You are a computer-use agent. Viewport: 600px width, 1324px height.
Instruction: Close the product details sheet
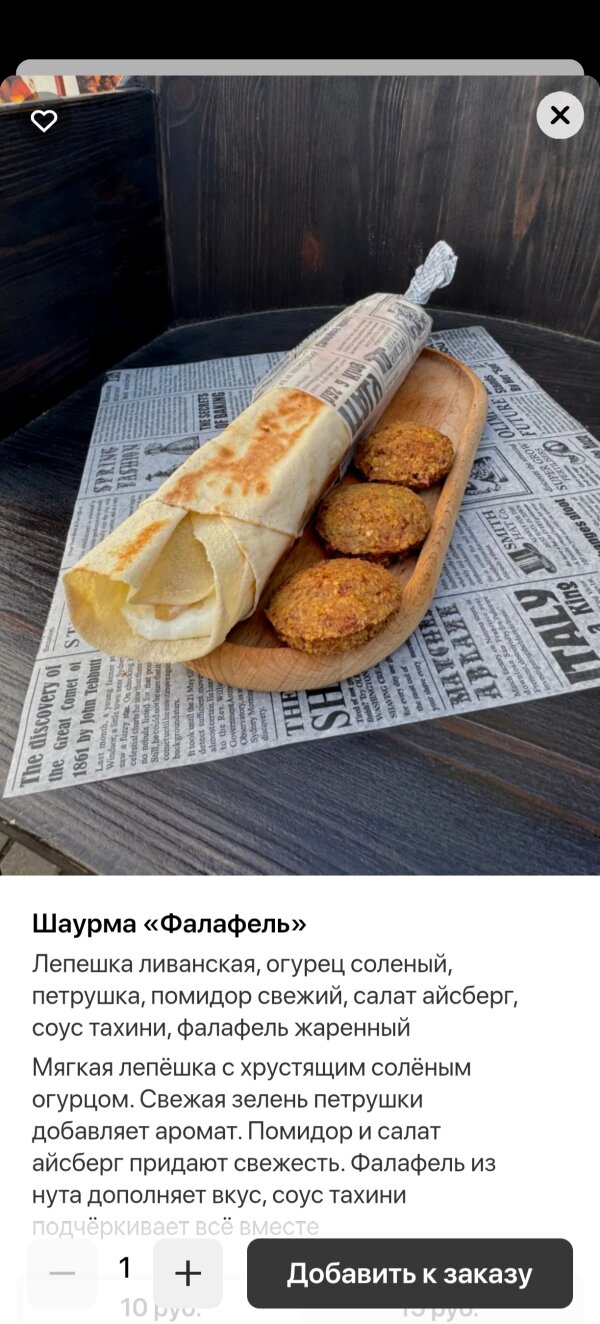coord(560,116)
